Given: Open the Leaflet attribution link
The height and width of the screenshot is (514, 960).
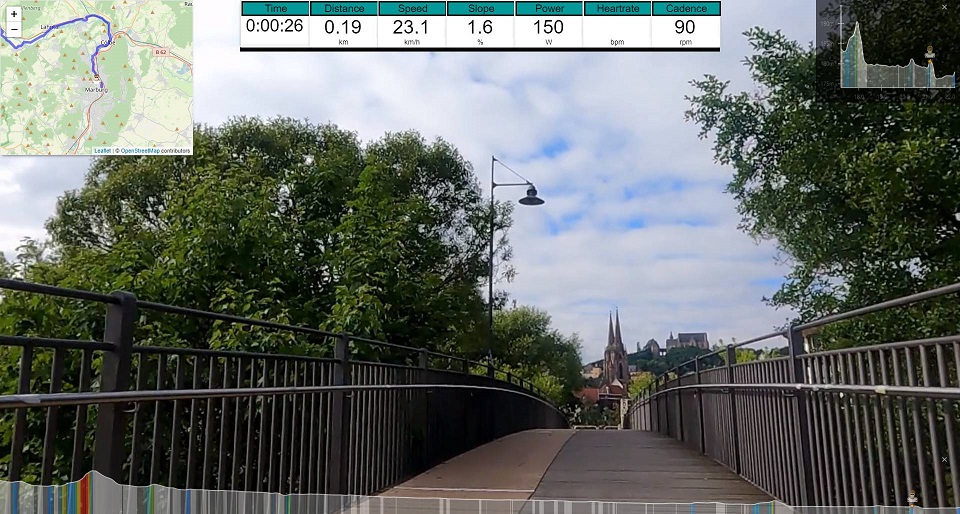Looking at the screenshot, I should tap(102, 151).
